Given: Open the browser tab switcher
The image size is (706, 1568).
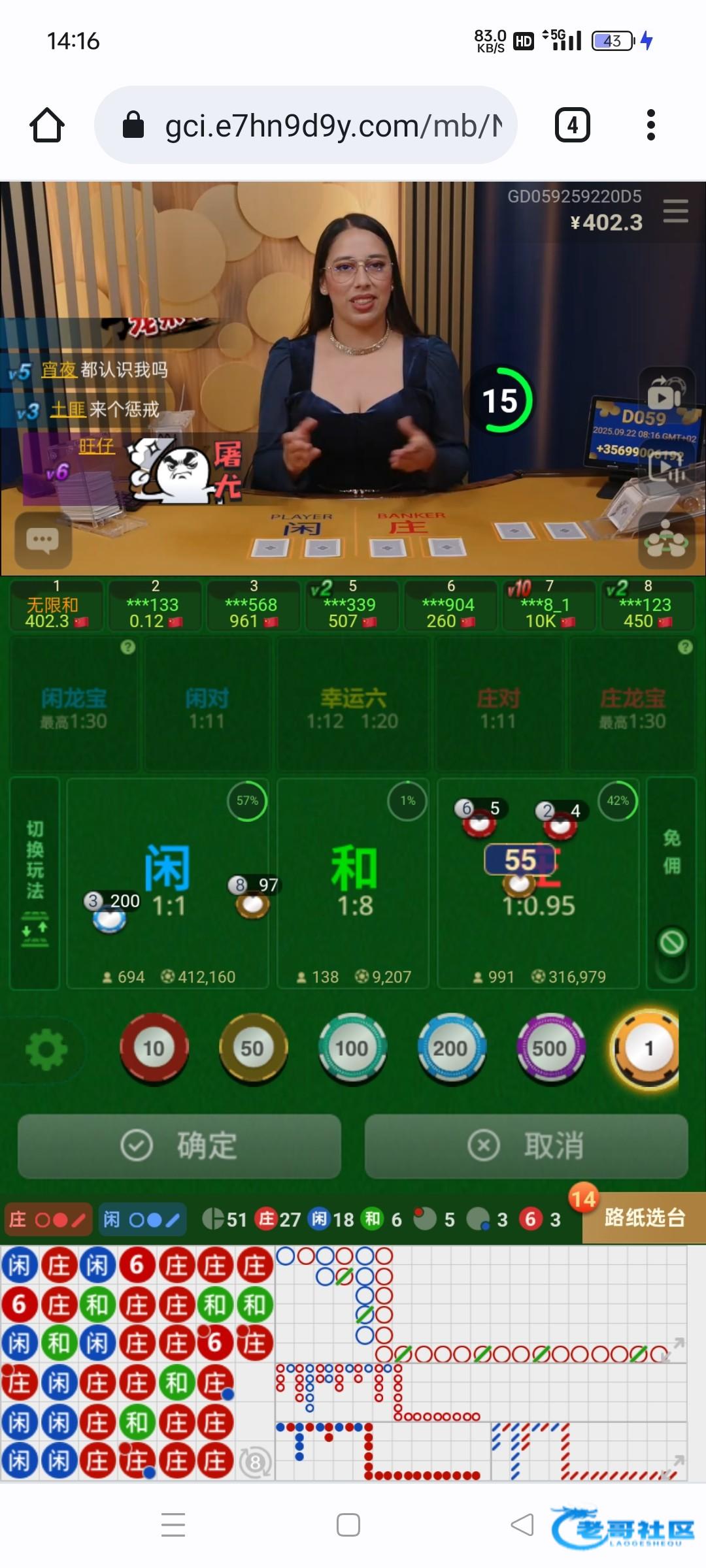Looking at the screenshot, I should tap(572, 125).
